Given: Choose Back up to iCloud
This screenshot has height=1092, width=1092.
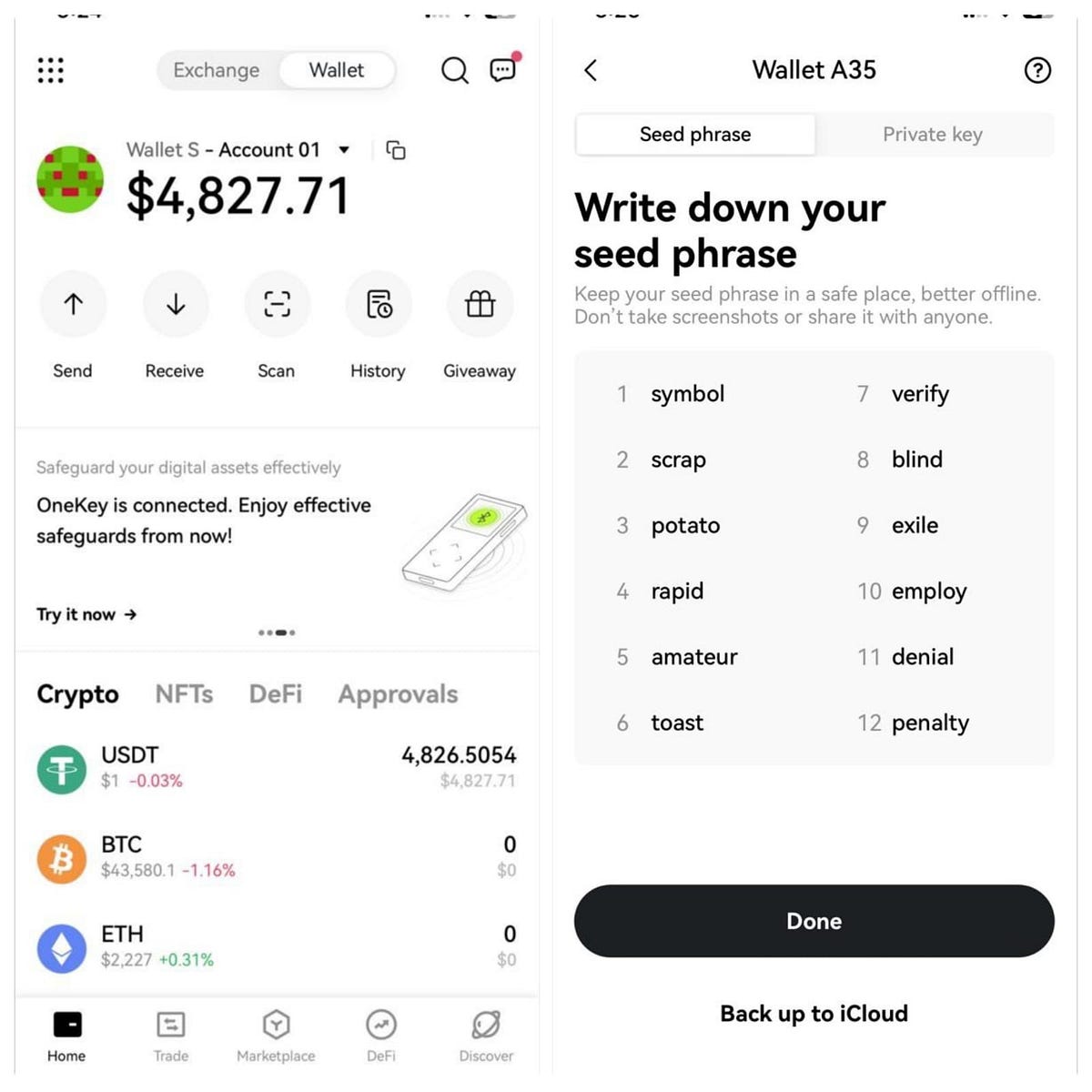Looking at the screenshot, I should click(x=814, y=1014).
